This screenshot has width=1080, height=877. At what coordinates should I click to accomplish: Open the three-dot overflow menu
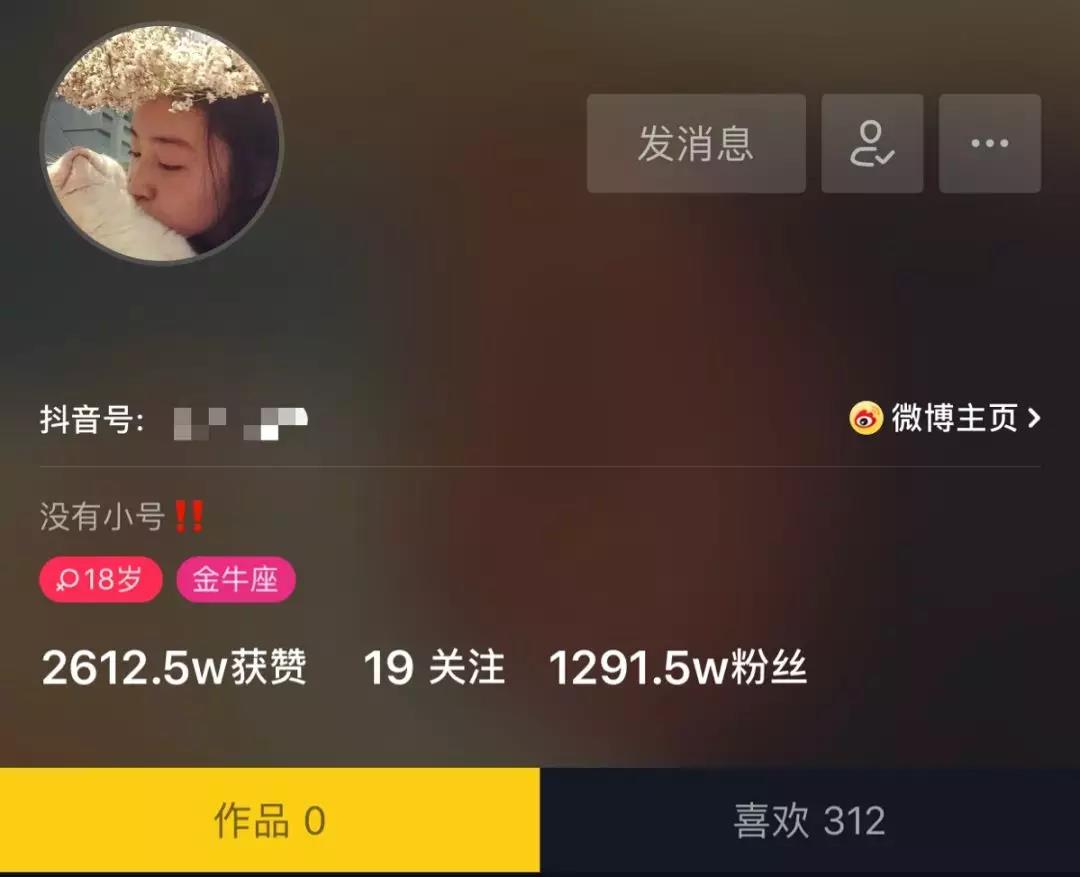(989, 144)
